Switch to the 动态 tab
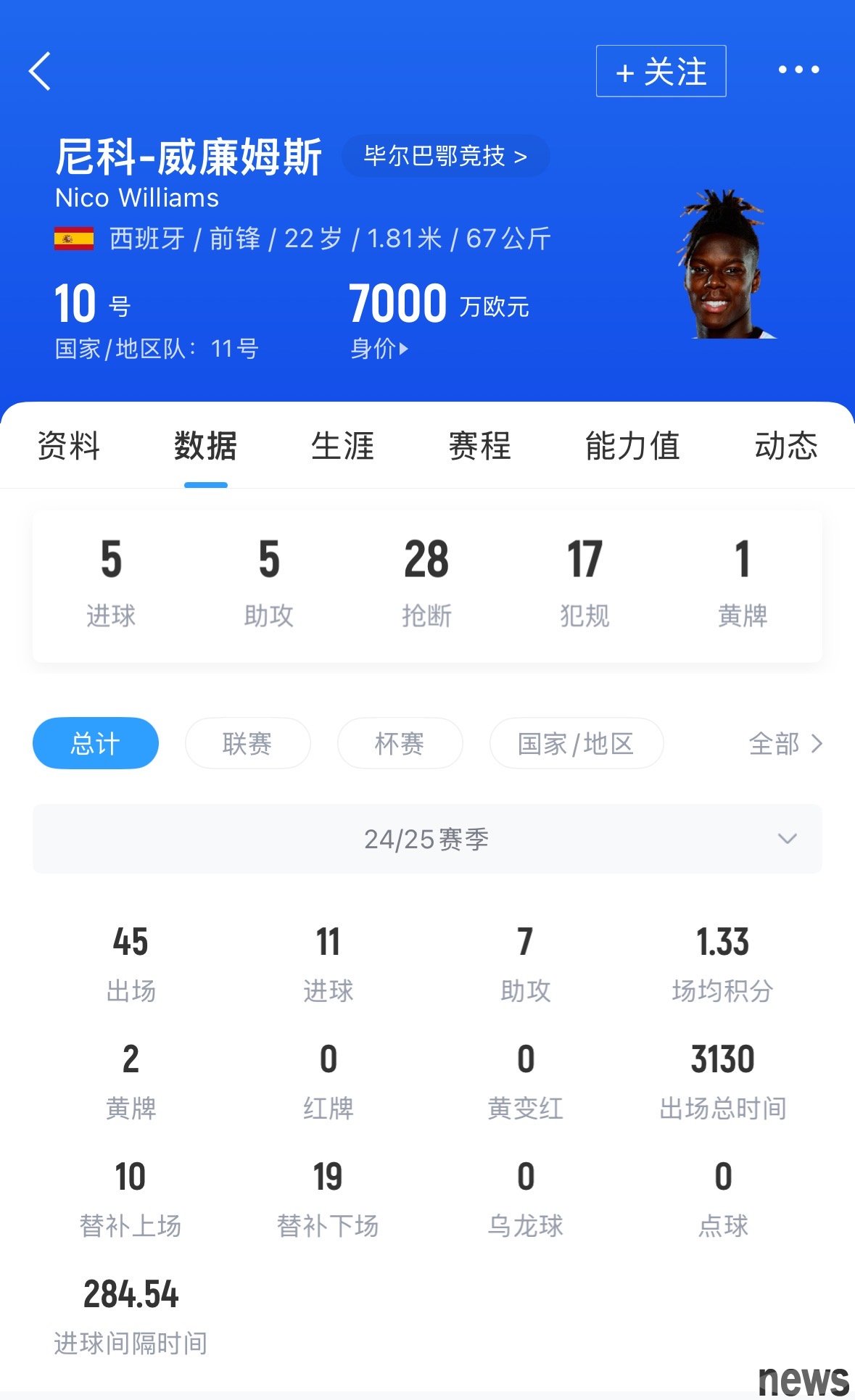Image resolution: width=855 pixels, height=1400 pixels. click(x=785, y=446)
